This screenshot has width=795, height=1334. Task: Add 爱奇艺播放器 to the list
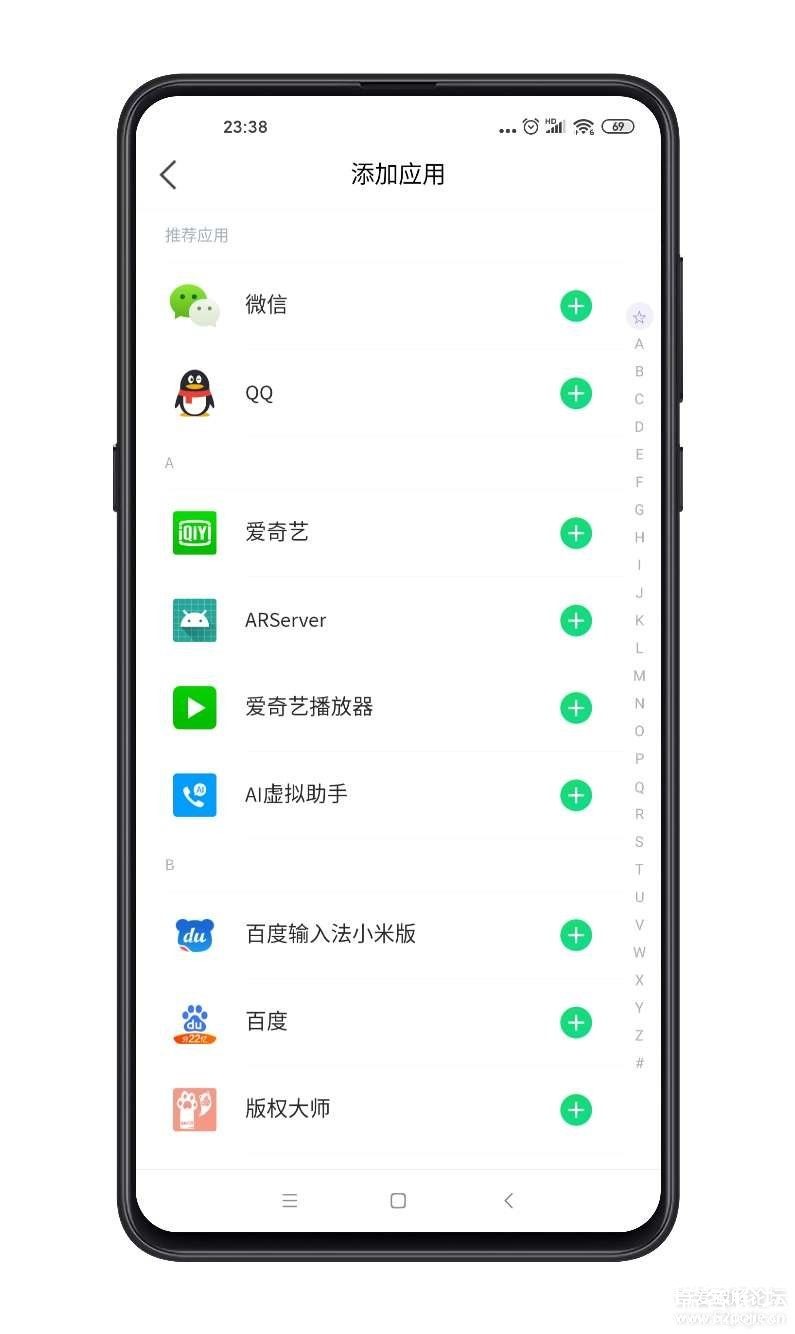(575, 708)
